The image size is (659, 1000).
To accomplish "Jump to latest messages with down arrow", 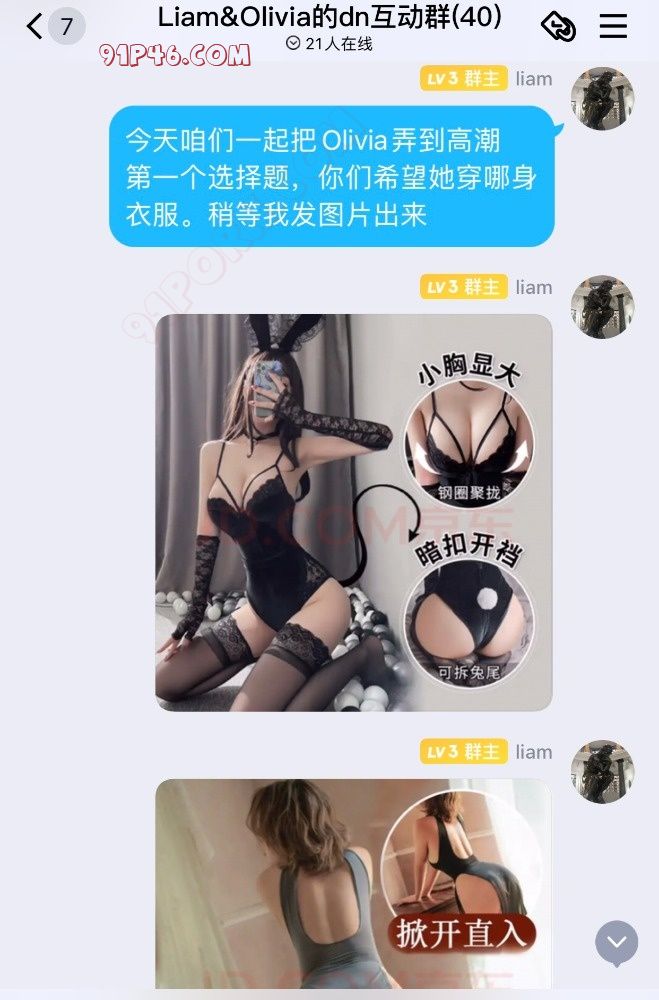I will coord(617,942).
